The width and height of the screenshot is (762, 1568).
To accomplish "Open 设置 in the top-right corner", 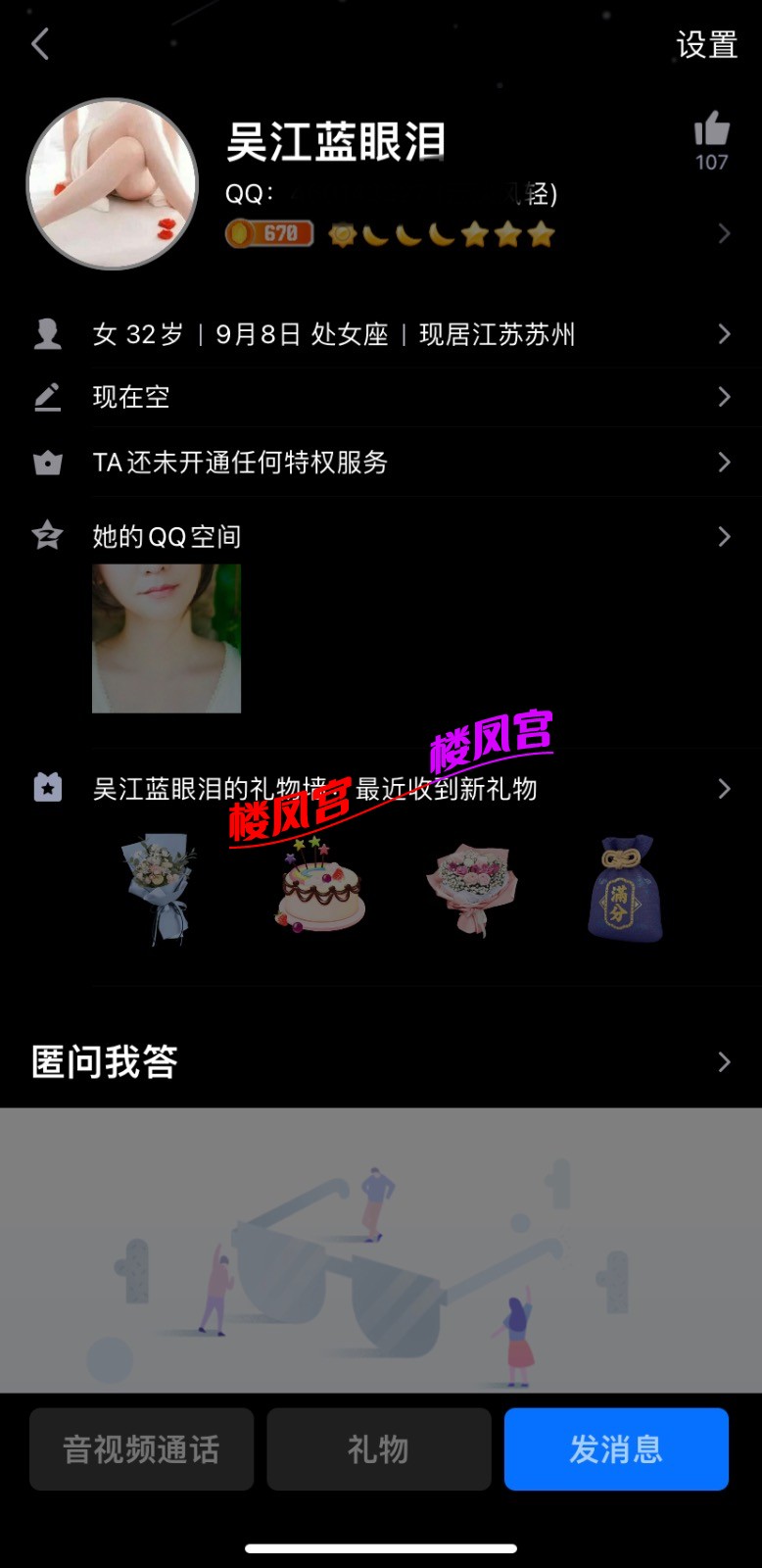I will click(x=706, y=45).
